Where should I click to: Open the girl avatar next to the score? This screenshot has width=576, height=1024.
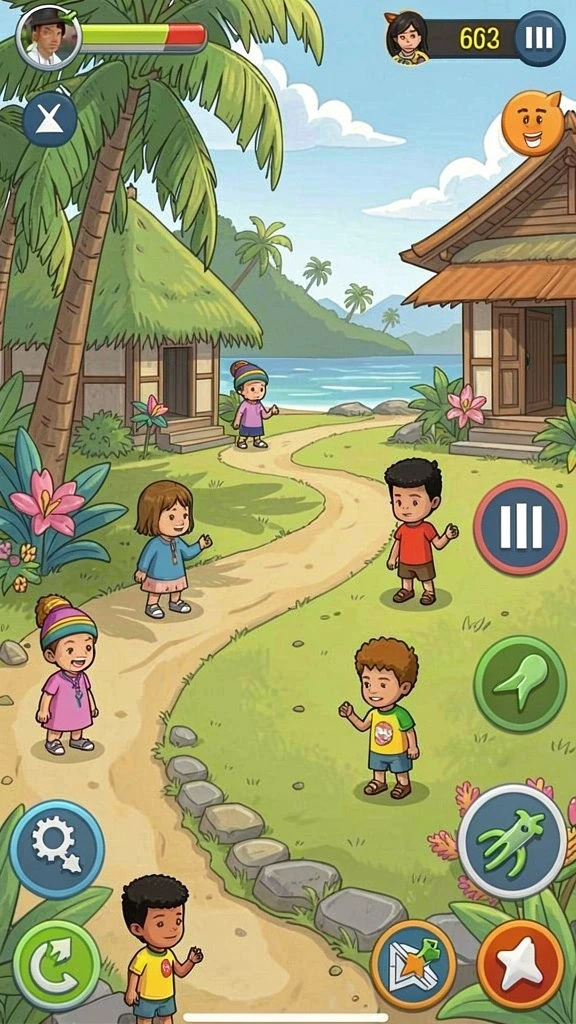coord(407,37)
